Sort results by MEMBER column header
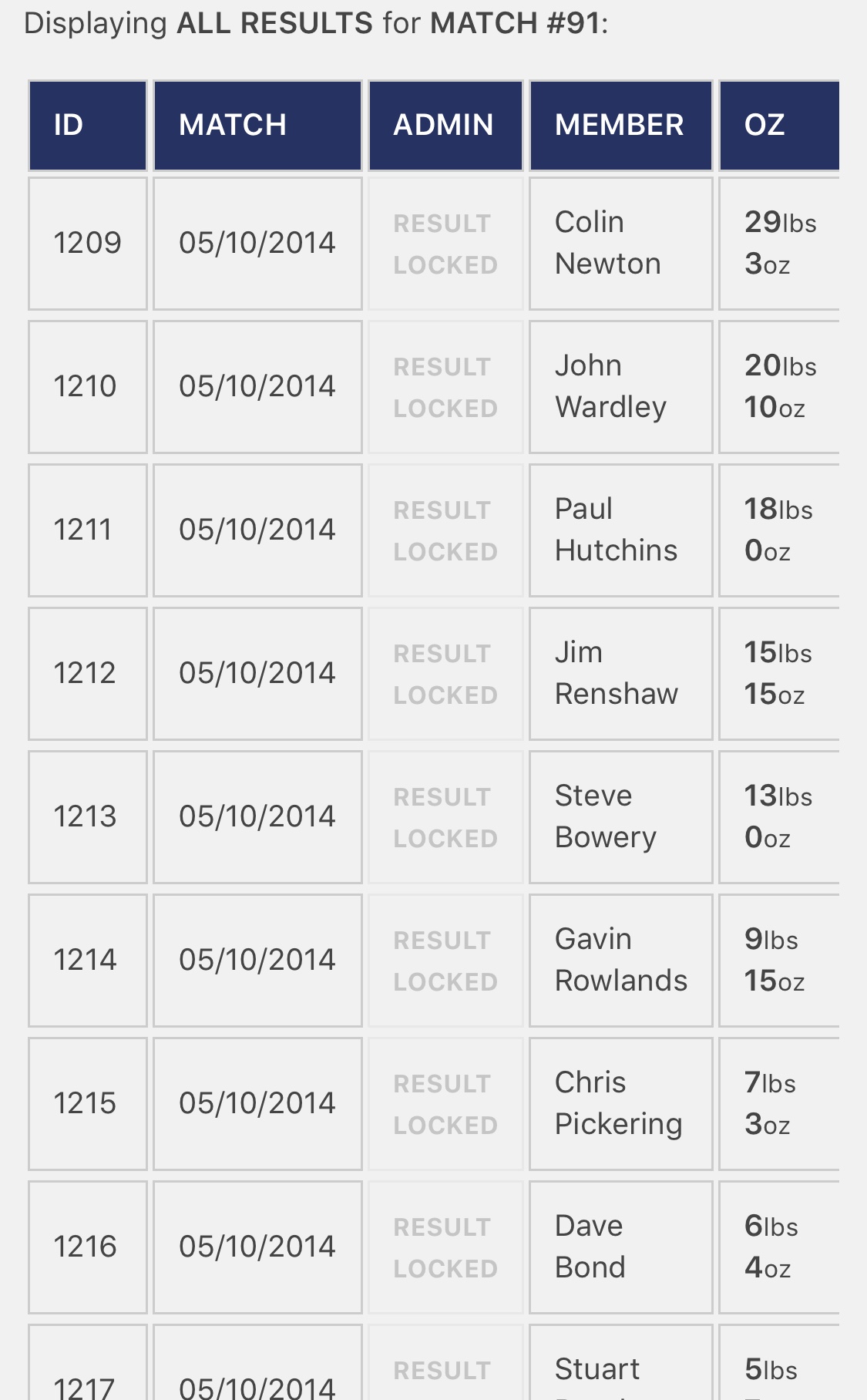 pos(620,125)
